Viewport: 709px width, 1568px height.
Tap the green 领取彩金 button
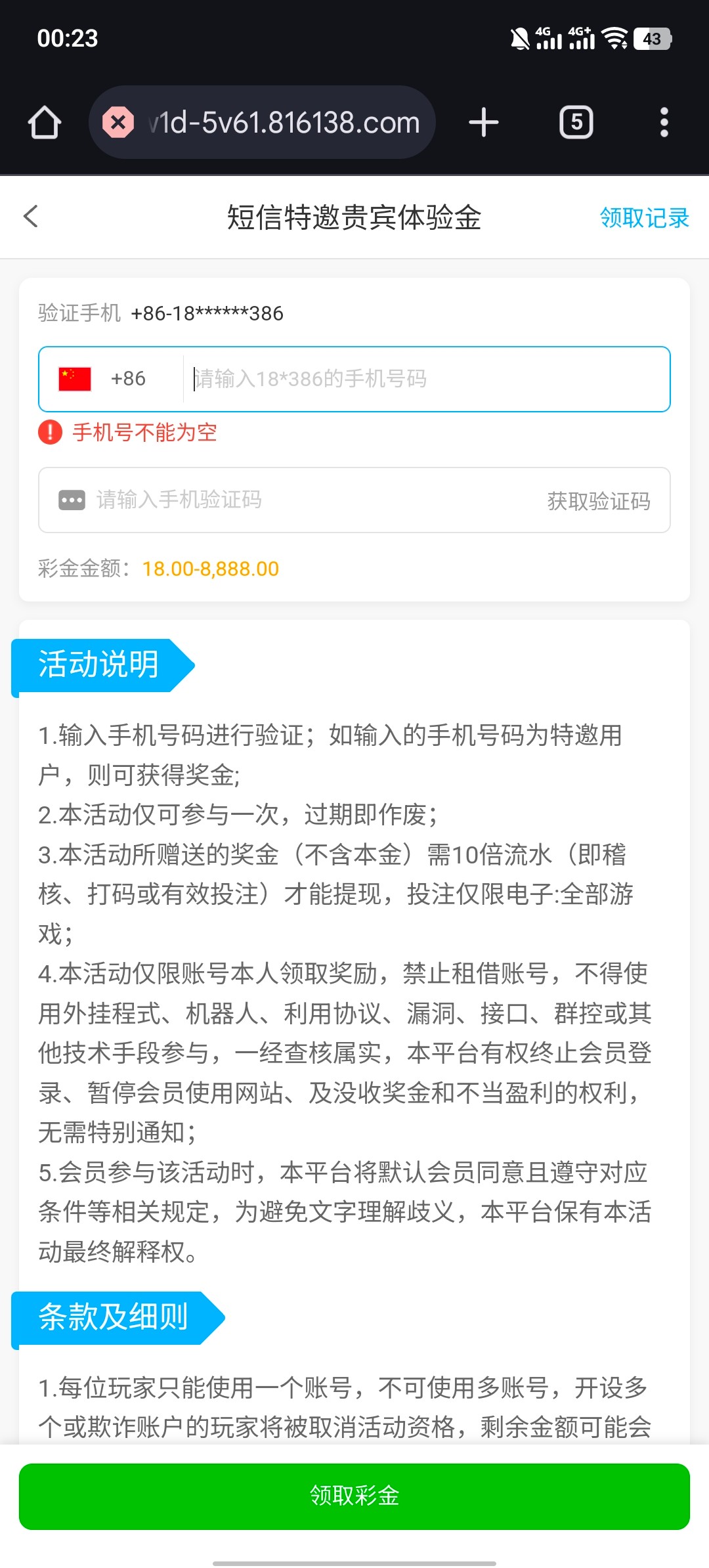(354, 1496)
